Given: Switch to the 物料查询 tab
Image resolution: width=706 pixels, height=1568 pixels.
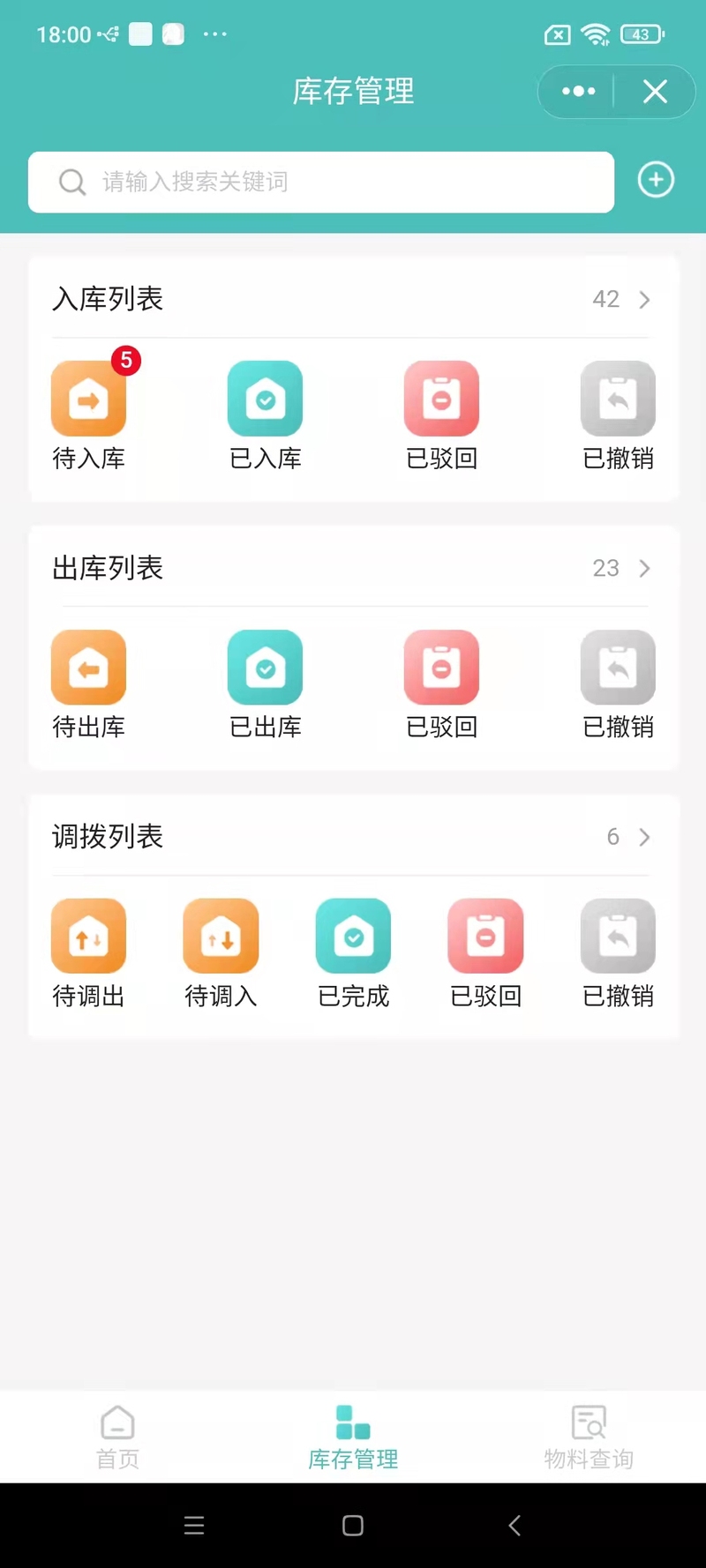Looking at the screenshot, I should (589, 1437).
